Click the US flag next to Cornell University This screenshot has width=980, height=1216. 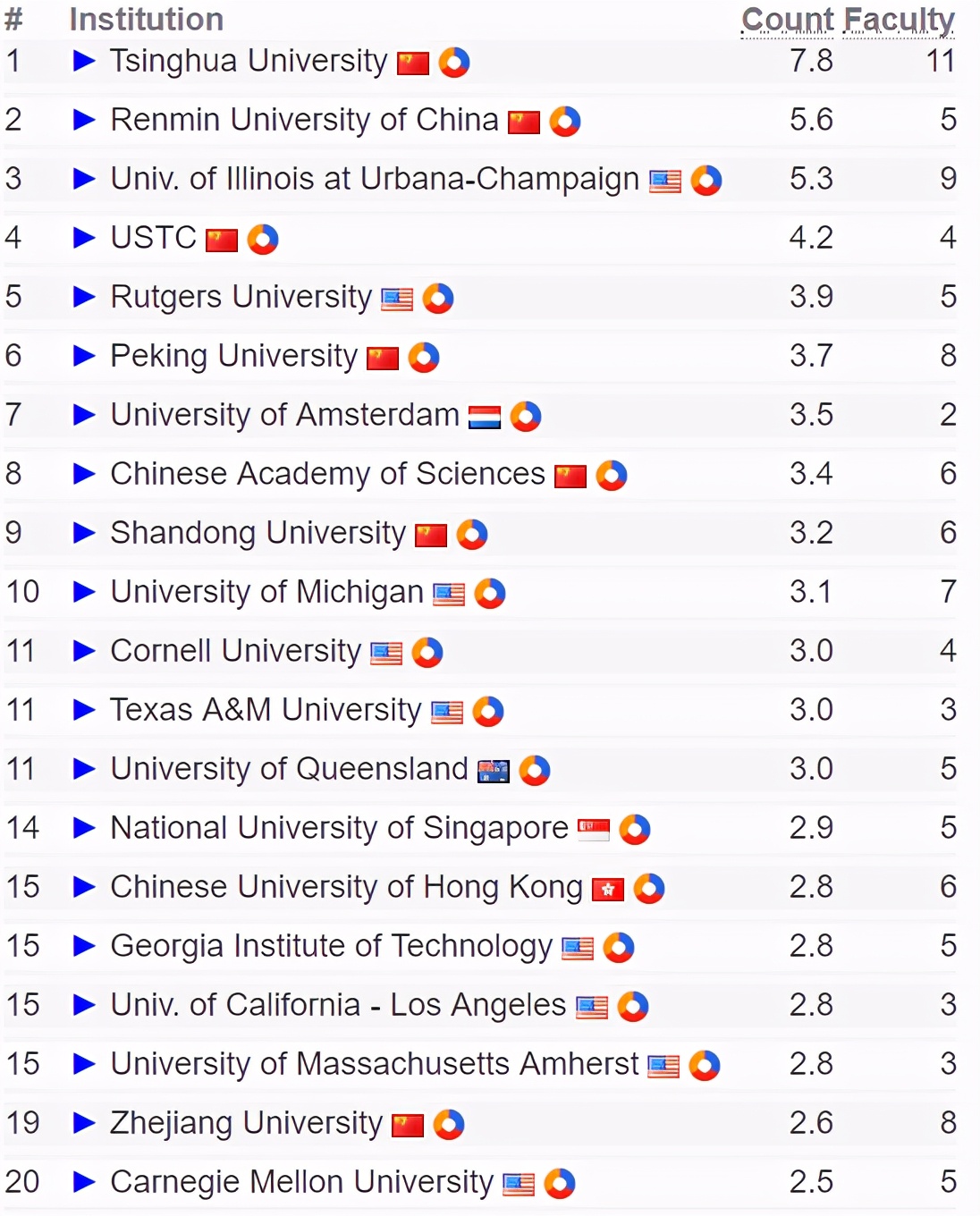click(x=386, y=653)
